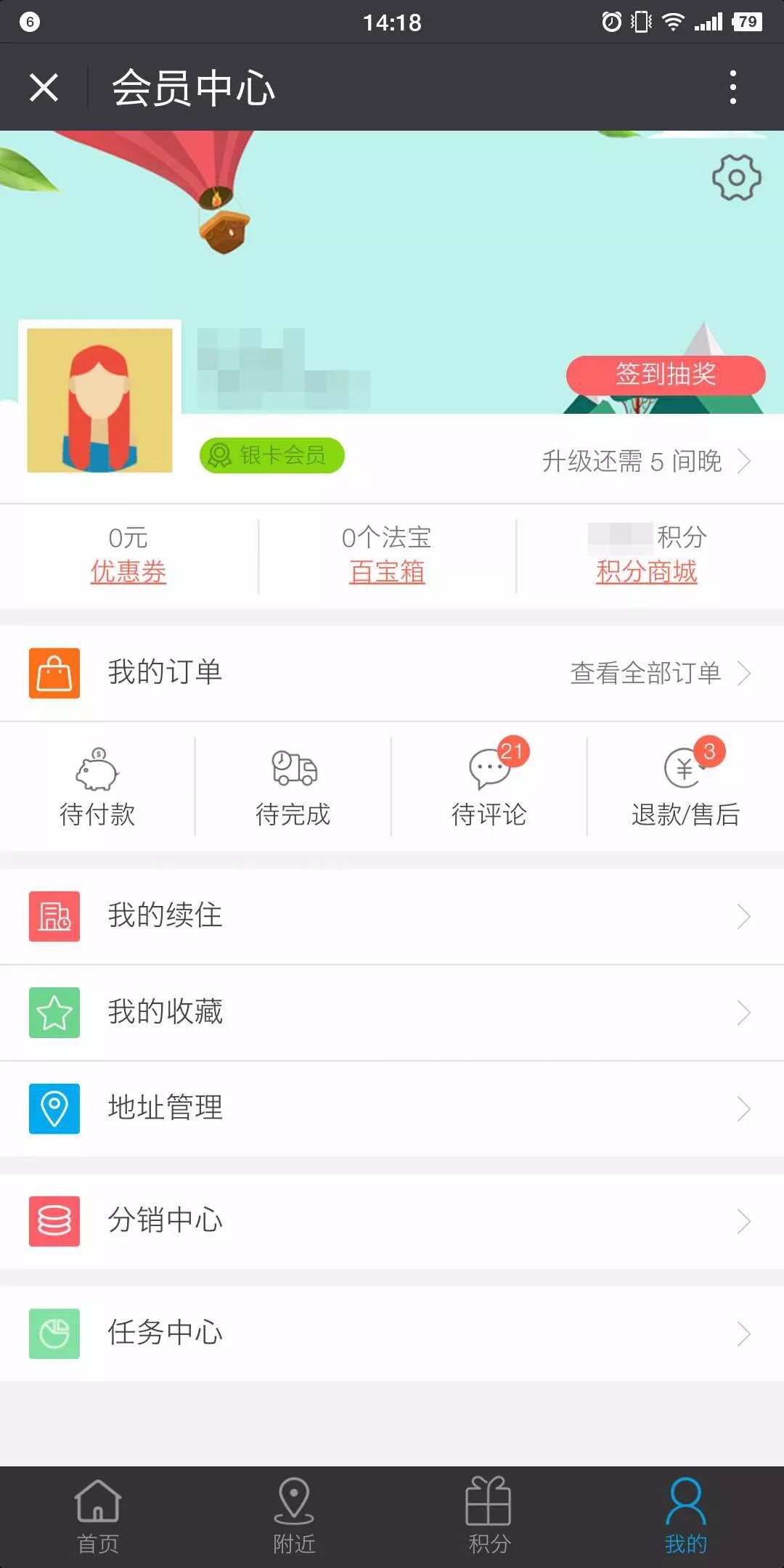
Task: Switch to the 附近 tab
Action: 294,1517
